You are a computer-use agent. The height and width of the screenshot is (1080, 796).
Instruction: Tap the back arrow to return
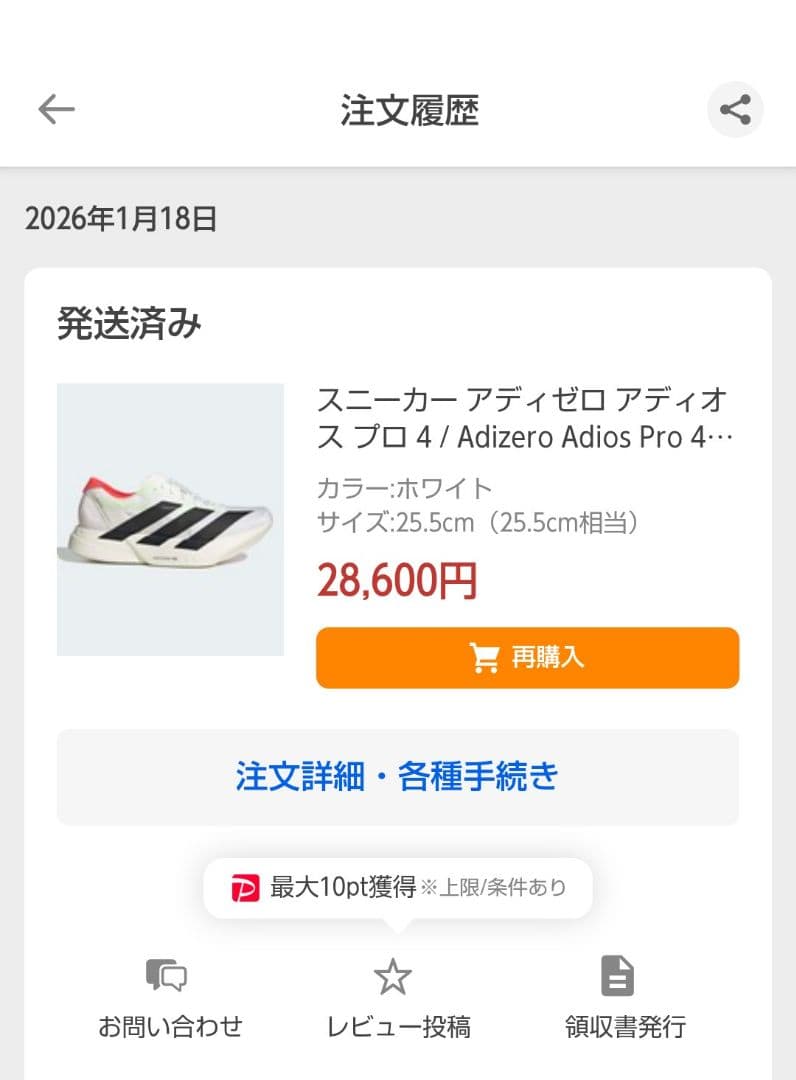(56, 109)
